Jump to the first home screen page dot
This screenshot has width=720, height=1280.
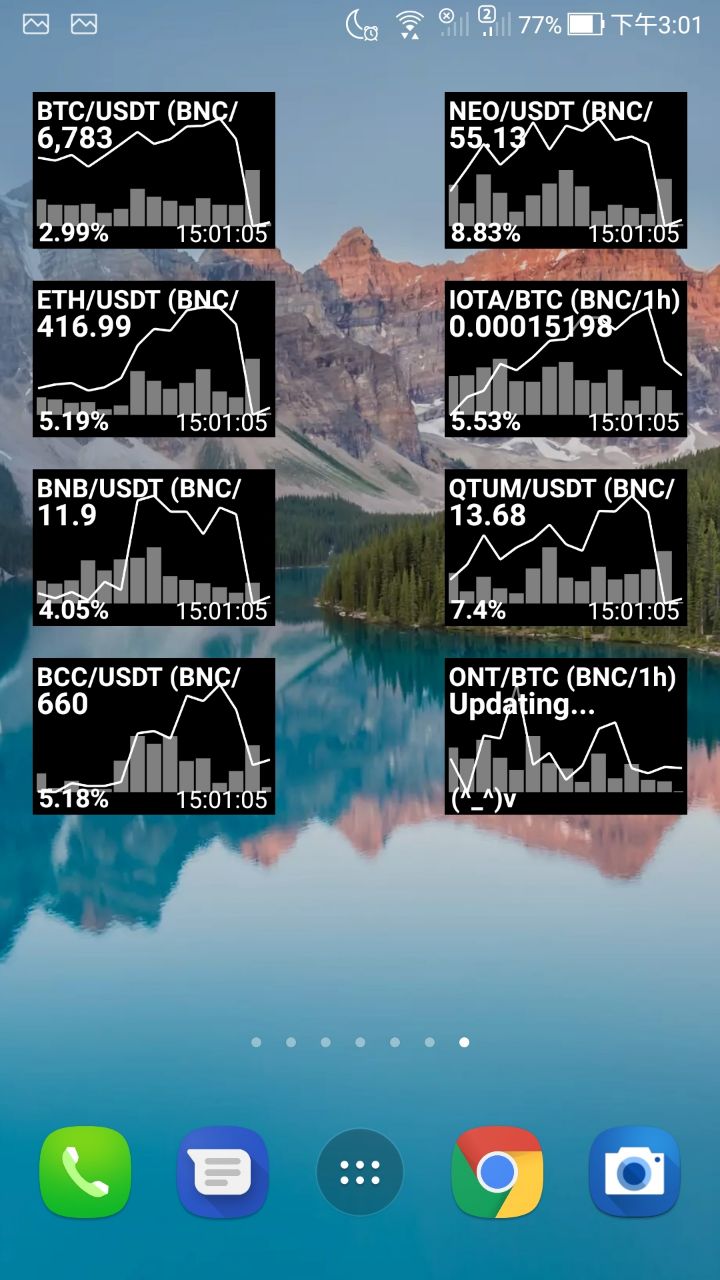(256, 1042)
